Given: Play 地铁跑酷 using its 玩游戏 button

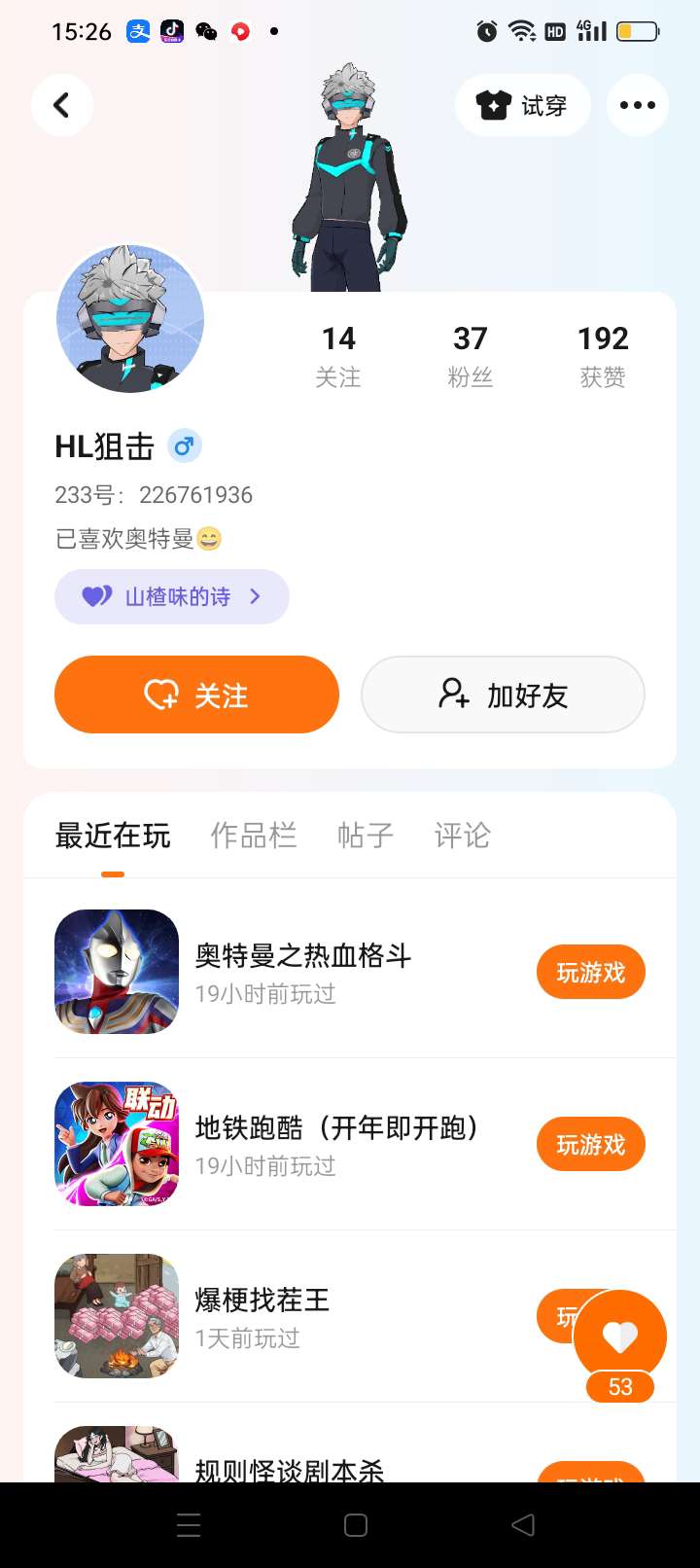Looking at the screenshot, I should [590, 1144].
